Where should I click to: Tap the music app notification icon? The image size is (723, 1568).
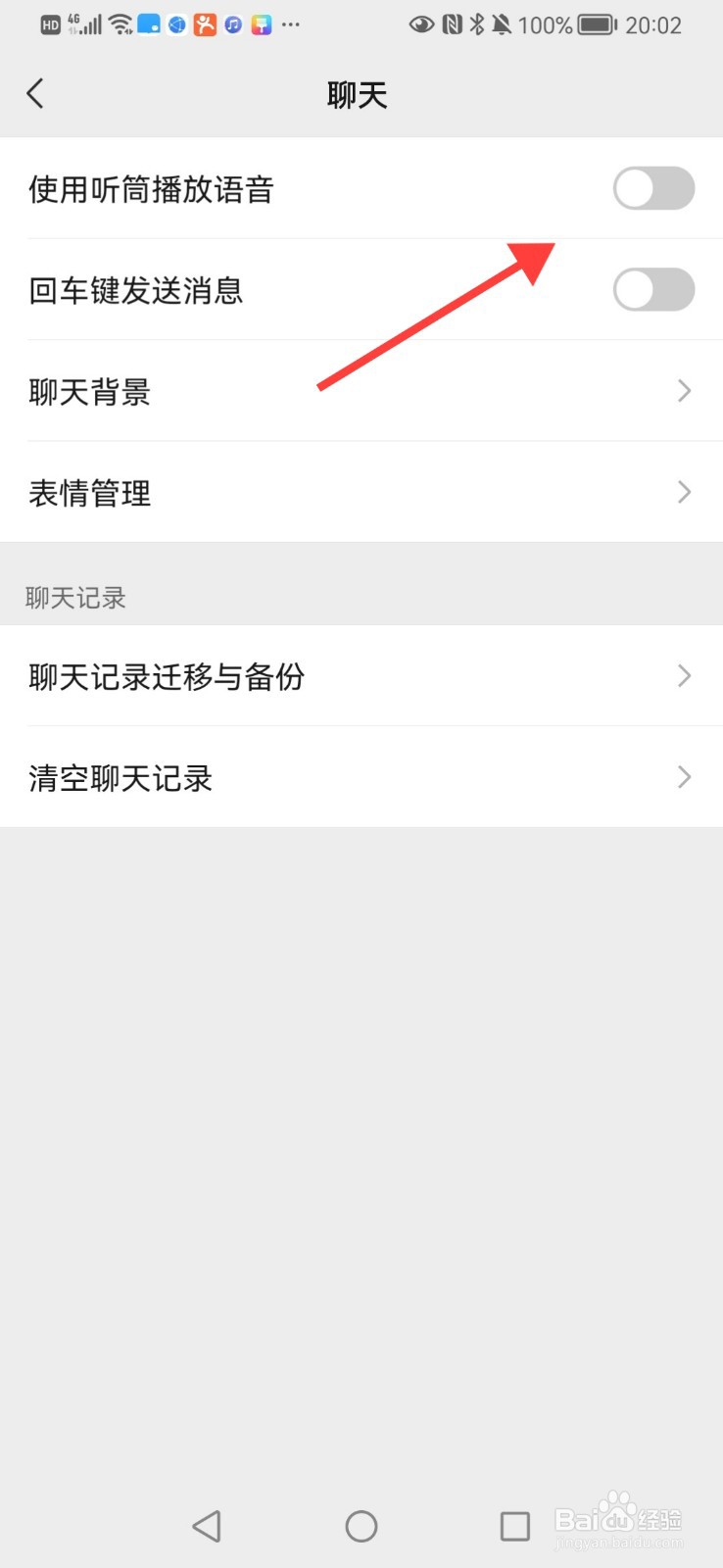pos(231,24)
